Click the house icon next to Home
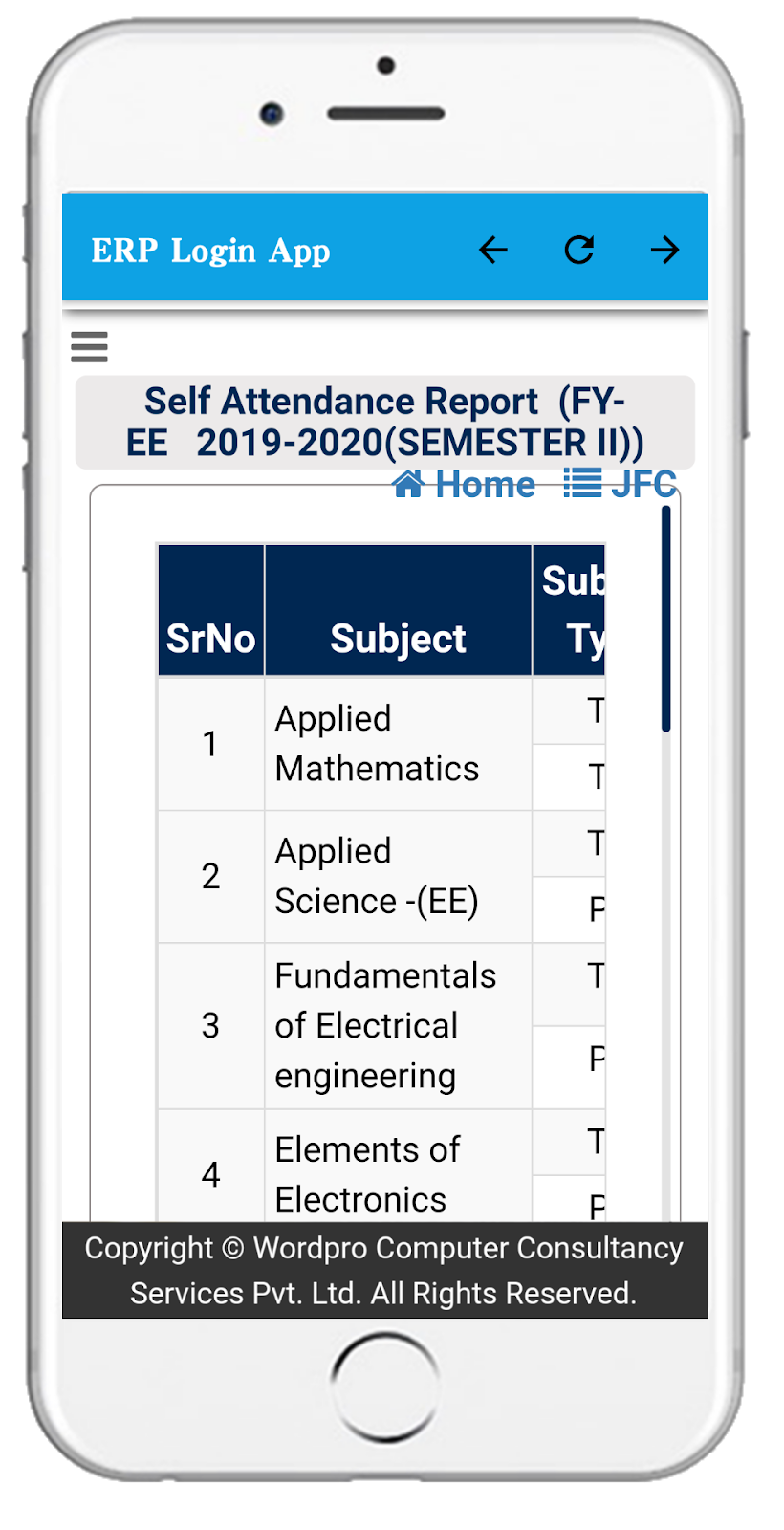Viewport: 784px width, 1530px height. pyautogui.click(x=408, y=485)
